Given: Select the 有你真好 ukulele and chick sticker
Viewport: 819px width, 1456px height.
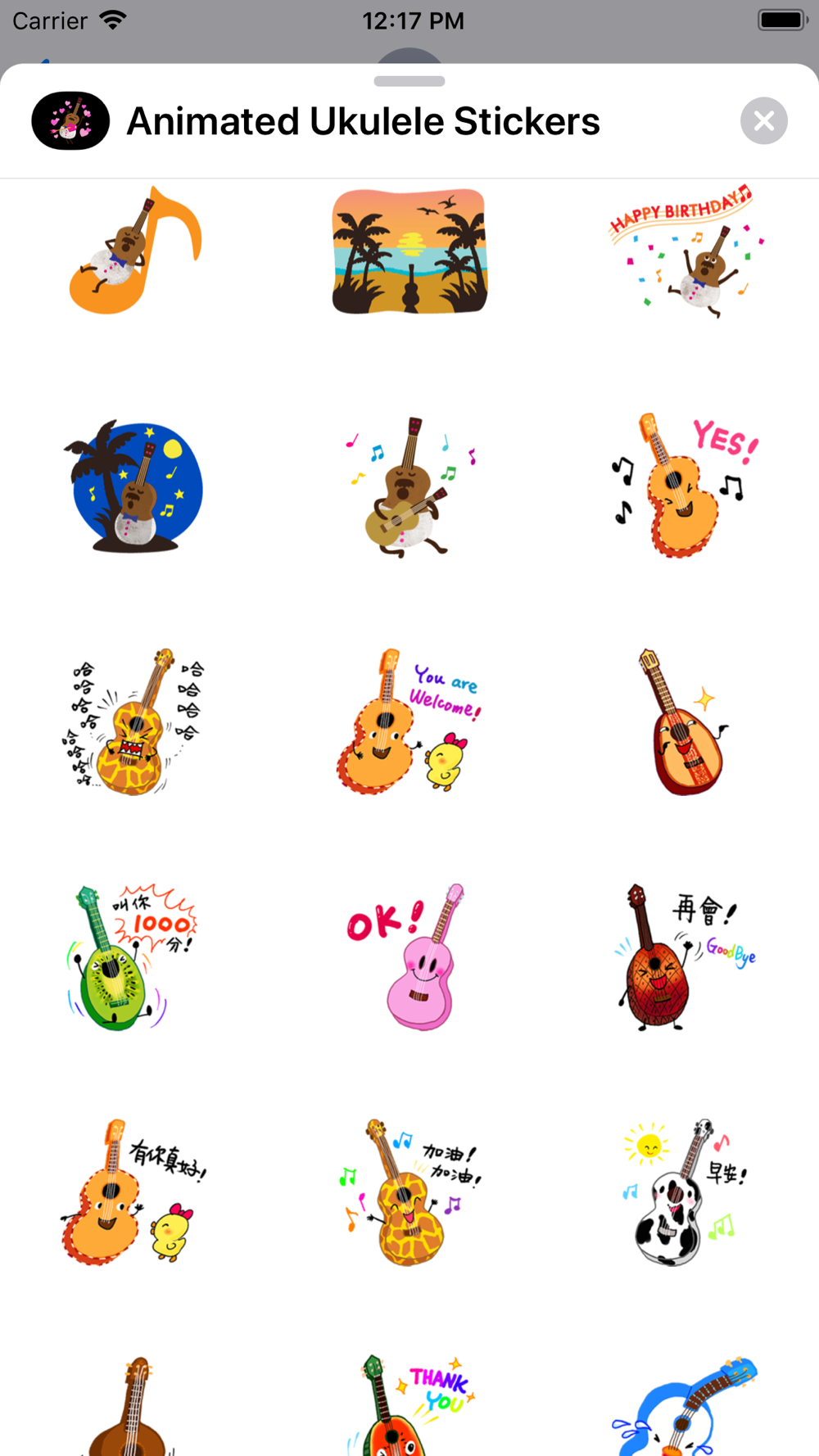Looking at the screenshot, I should pyautogui.click(x=133, y=1192).
